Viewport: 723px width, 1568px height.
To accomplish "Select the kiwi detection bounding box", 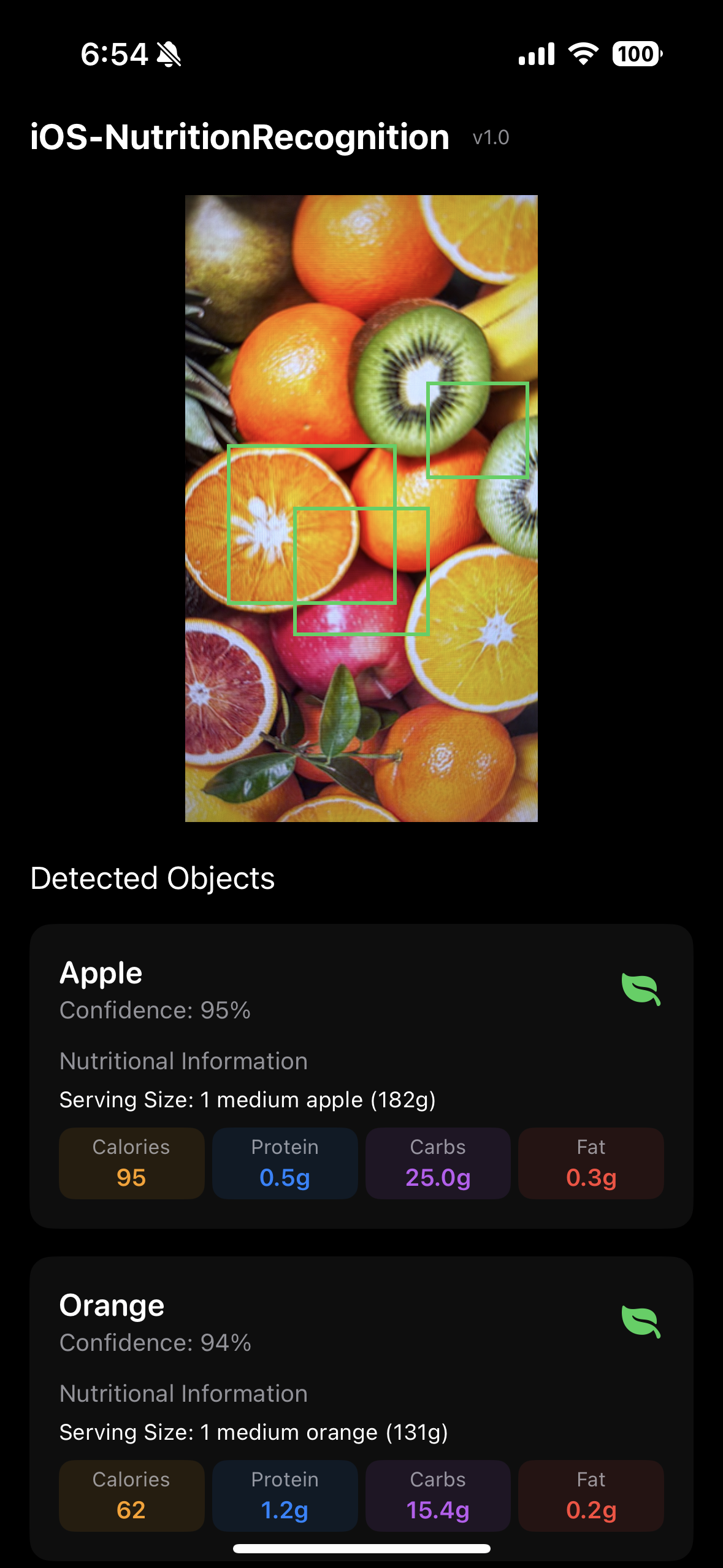I will [x=477, y=429].
